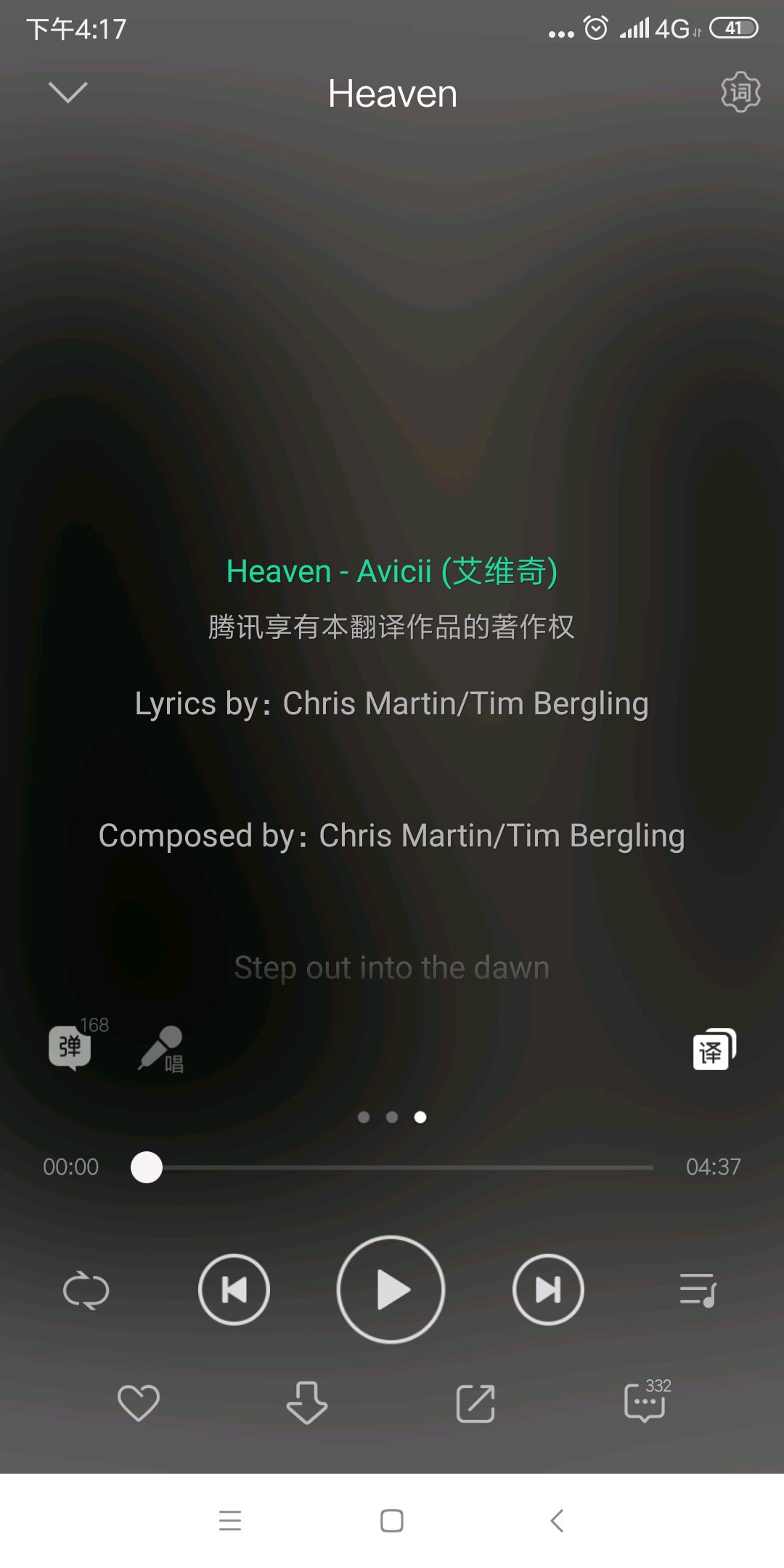Screen dimensions: 784x1568
Task: Open the lyrics settings icon
Action: pyautogui.click(x=740, y=92)
